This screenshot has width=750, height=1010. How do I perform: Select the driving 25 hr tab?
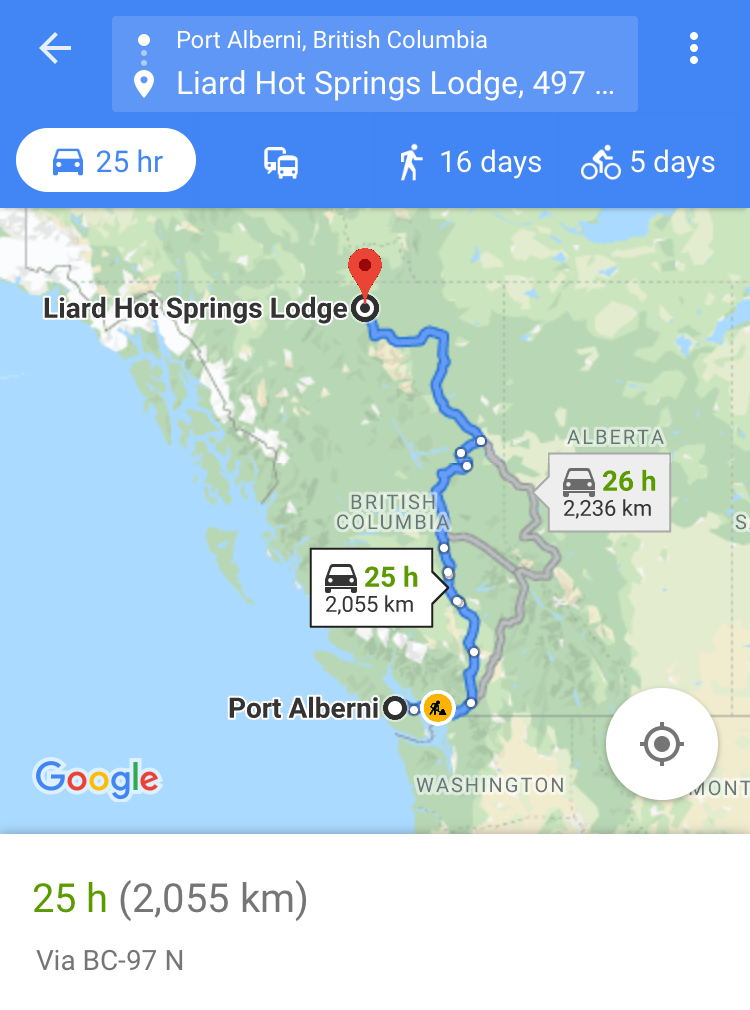(x=106, y=161)
